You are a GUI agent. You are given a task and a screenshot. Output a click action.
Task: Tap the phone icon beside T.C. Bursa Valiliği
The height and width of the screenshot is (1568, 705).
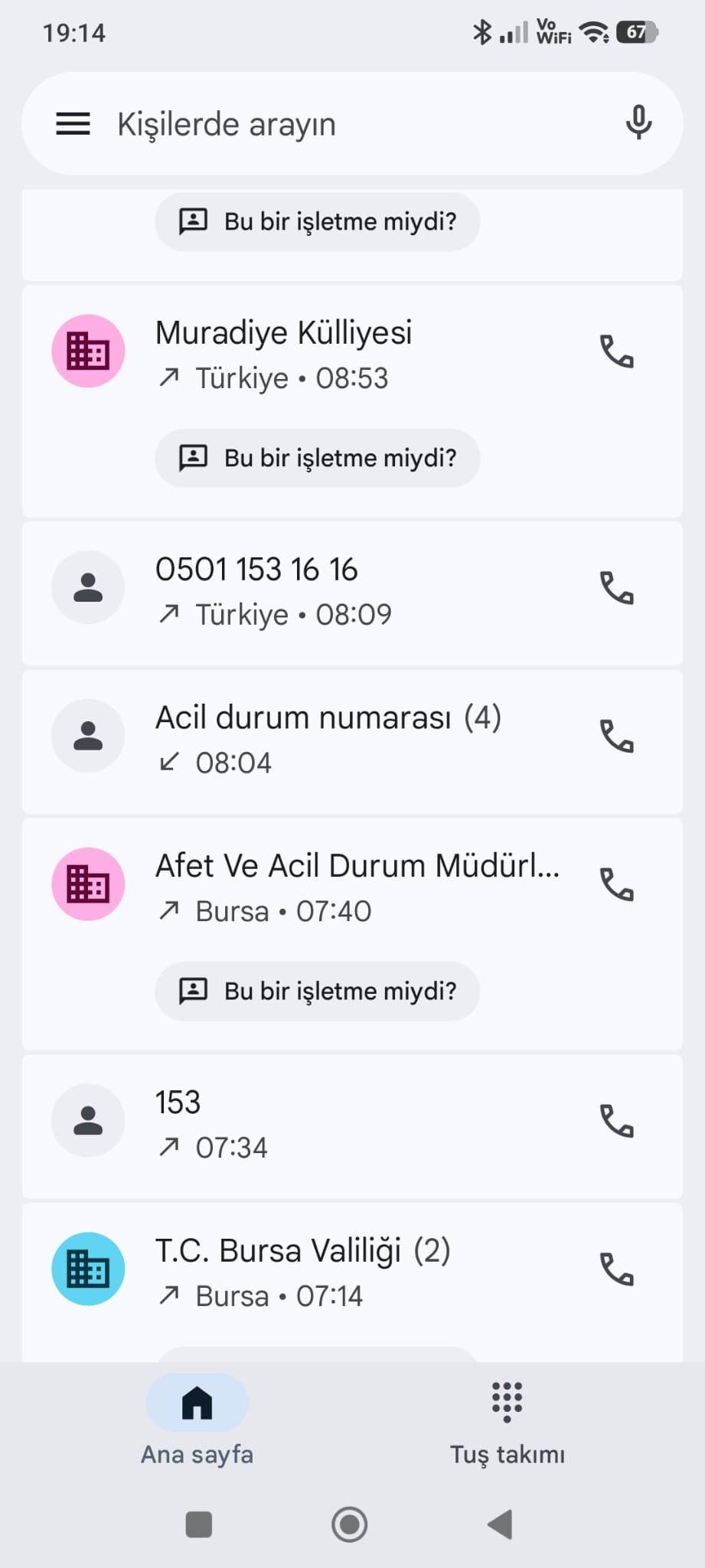tap(617, 1269)
